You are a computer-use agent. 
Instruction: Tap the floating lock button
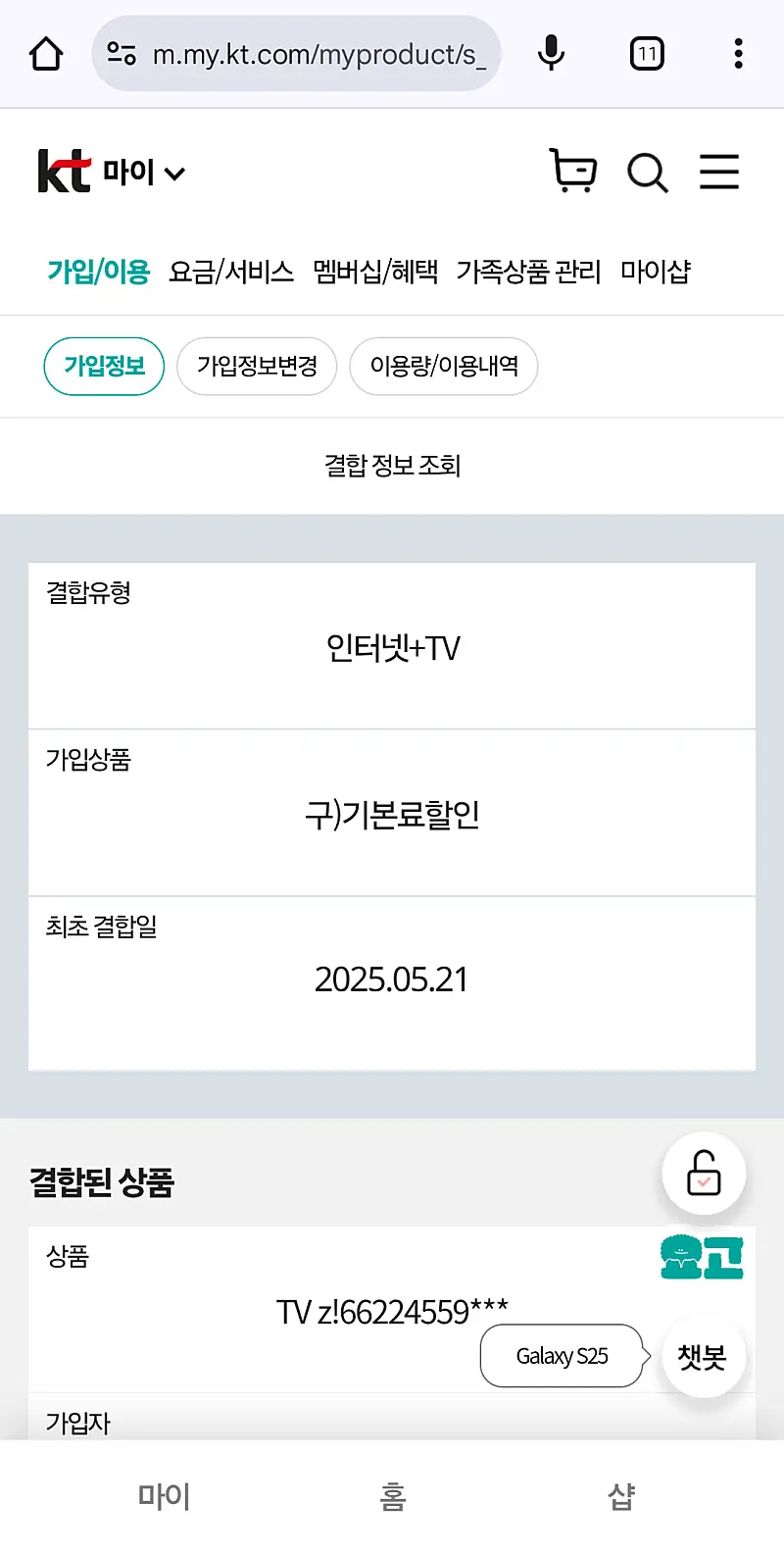[704, 1174]
